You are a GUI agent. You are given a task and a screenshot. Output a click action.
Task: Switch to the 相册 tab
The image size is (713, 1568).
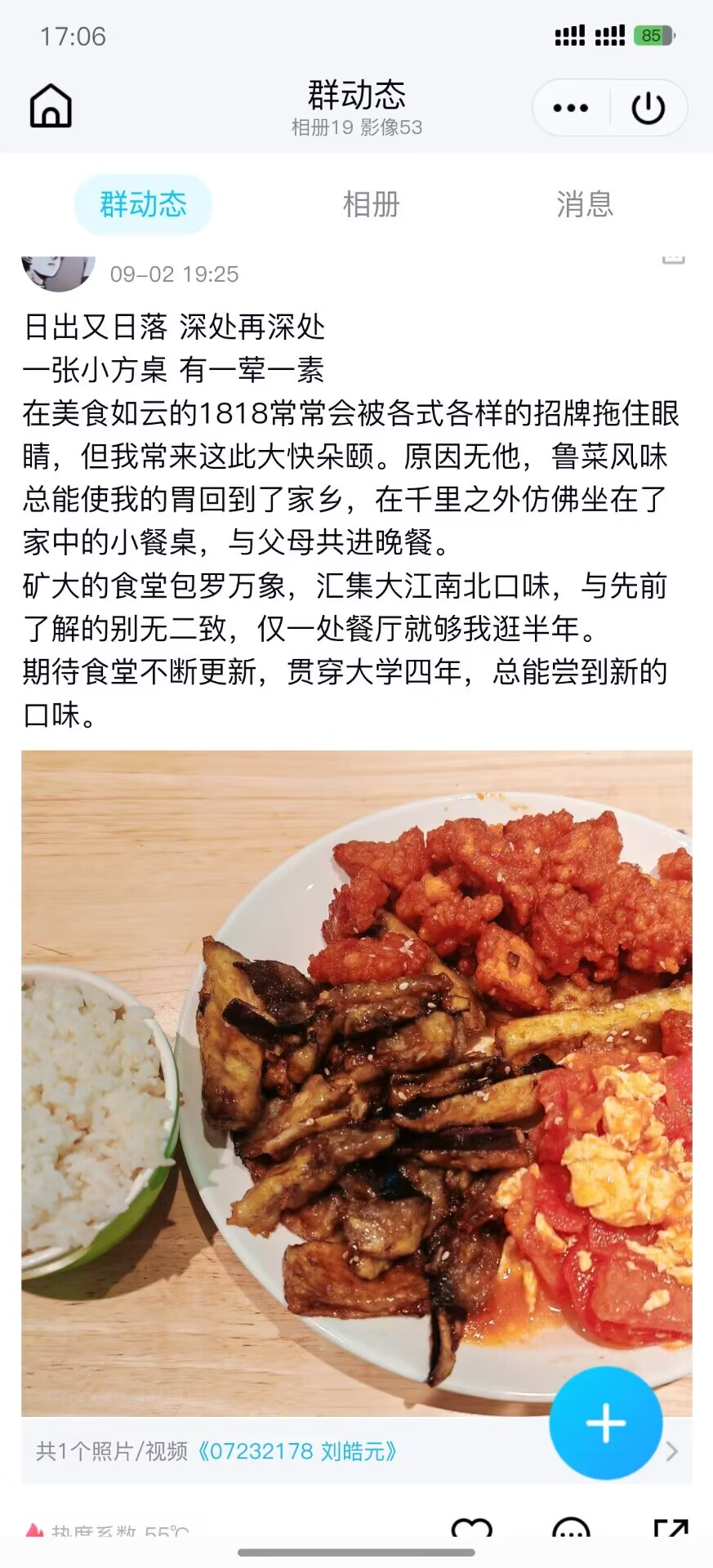pos(372,204)
